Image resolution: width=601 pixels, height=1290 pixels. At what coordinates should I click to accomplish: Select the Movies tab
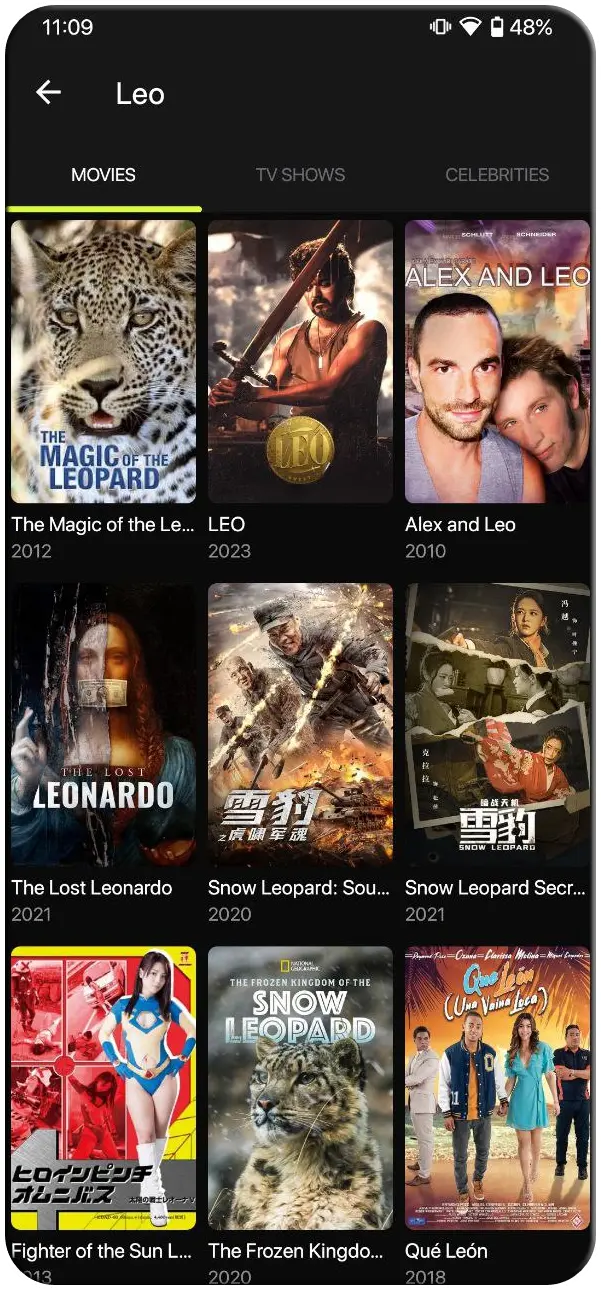103,174
